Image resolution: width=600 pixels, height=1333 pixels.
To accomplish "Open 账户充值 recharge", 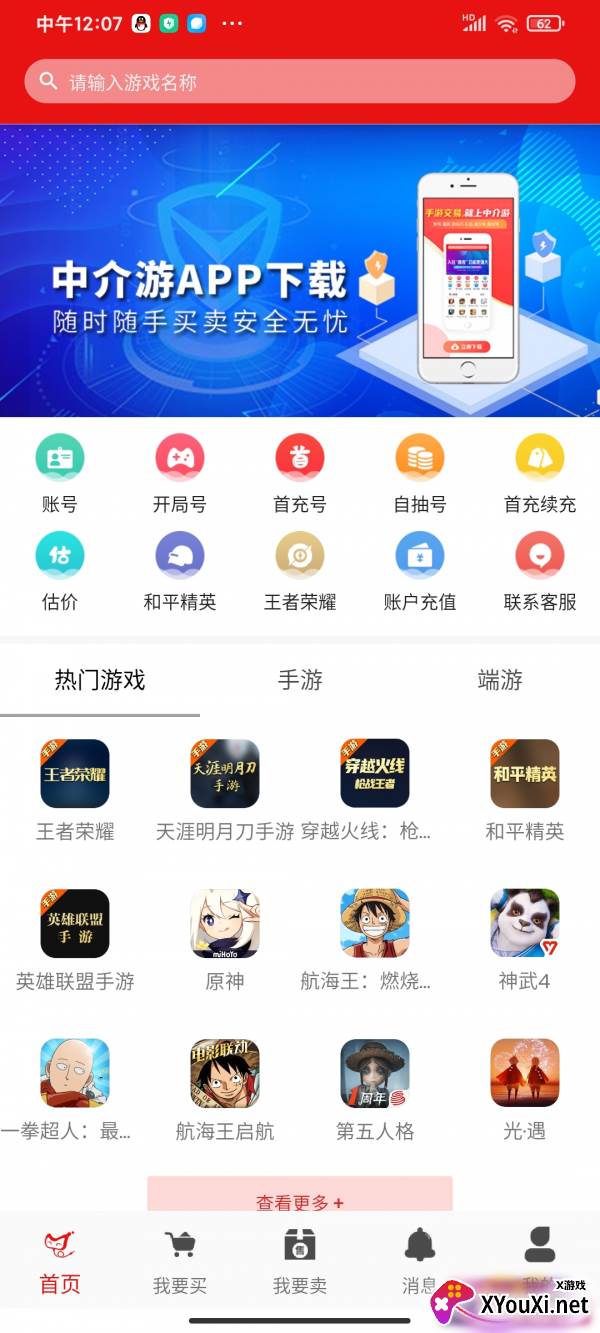I will click(x=420, y=572).
